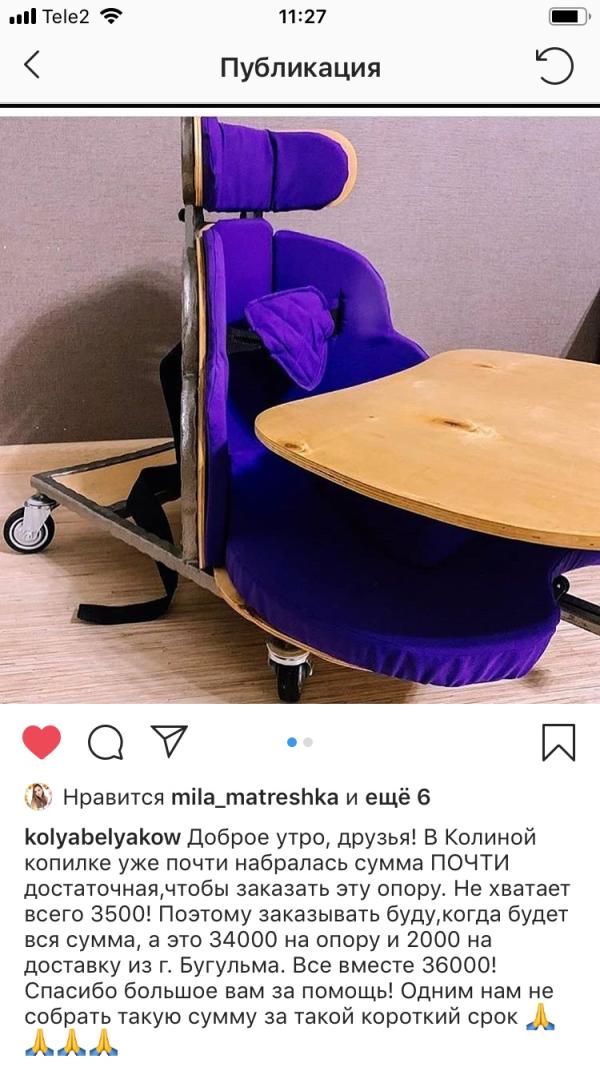This screenshot has width=600, height=1066.
Task: Unlike the post with the red heart
Action: pos(41,742)
